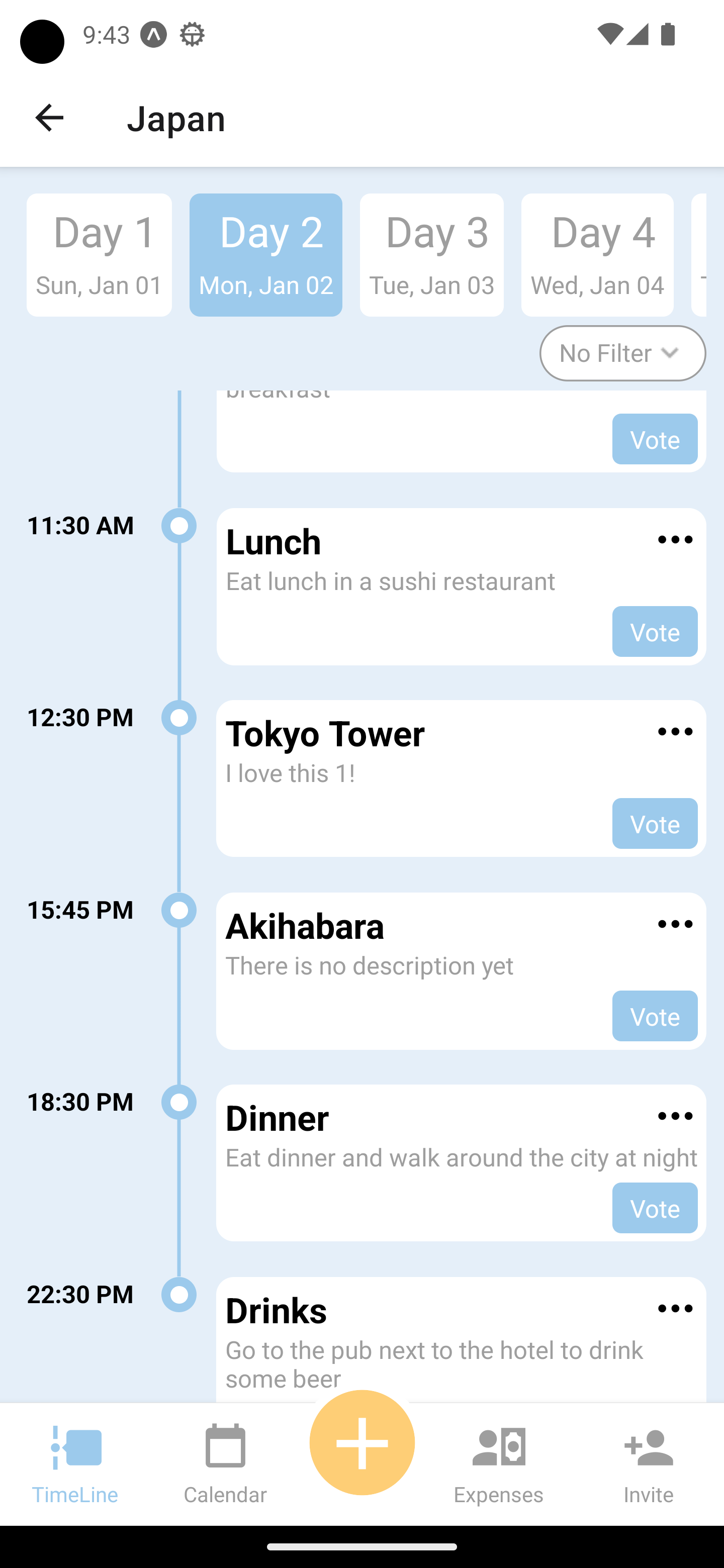Go to the Invite tab
The width and height of the screenshot is (724, 1568).
point(649,1464)
